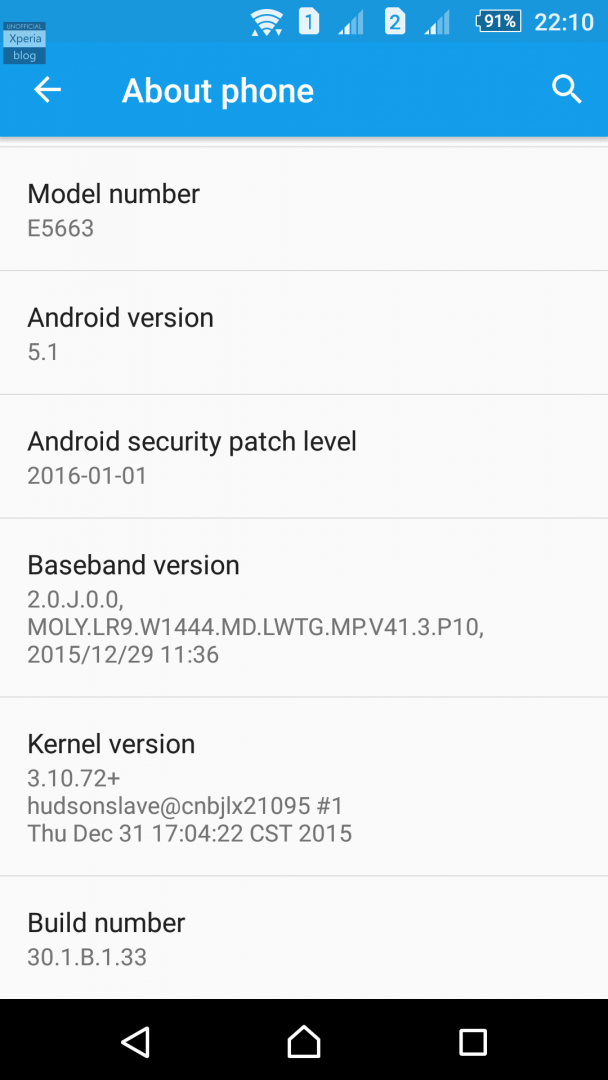Go back from About phone
608x1080 pixels.
(47, 90)
